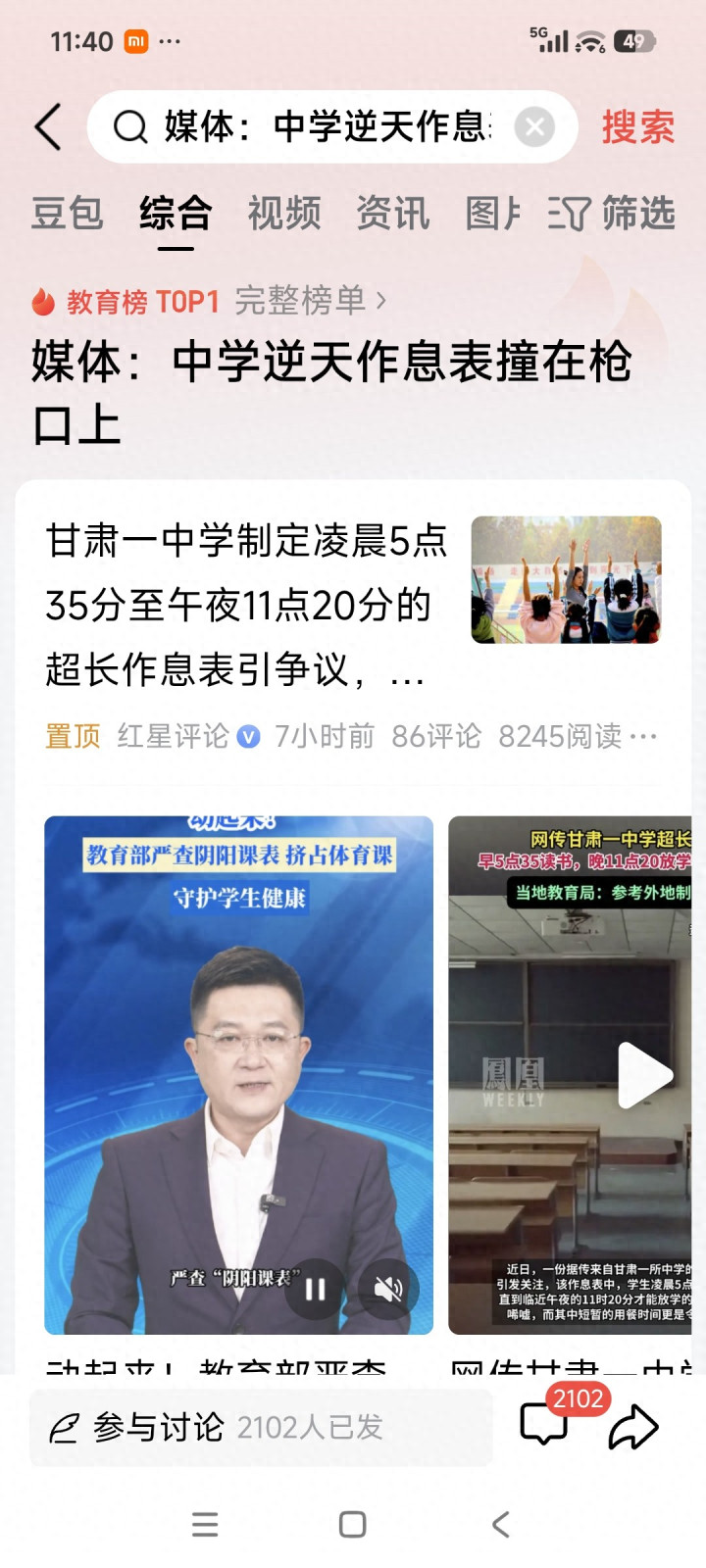Switch to the 豆包 tab
This screenshot has height=1568, width=706.
tap(67, 213)
